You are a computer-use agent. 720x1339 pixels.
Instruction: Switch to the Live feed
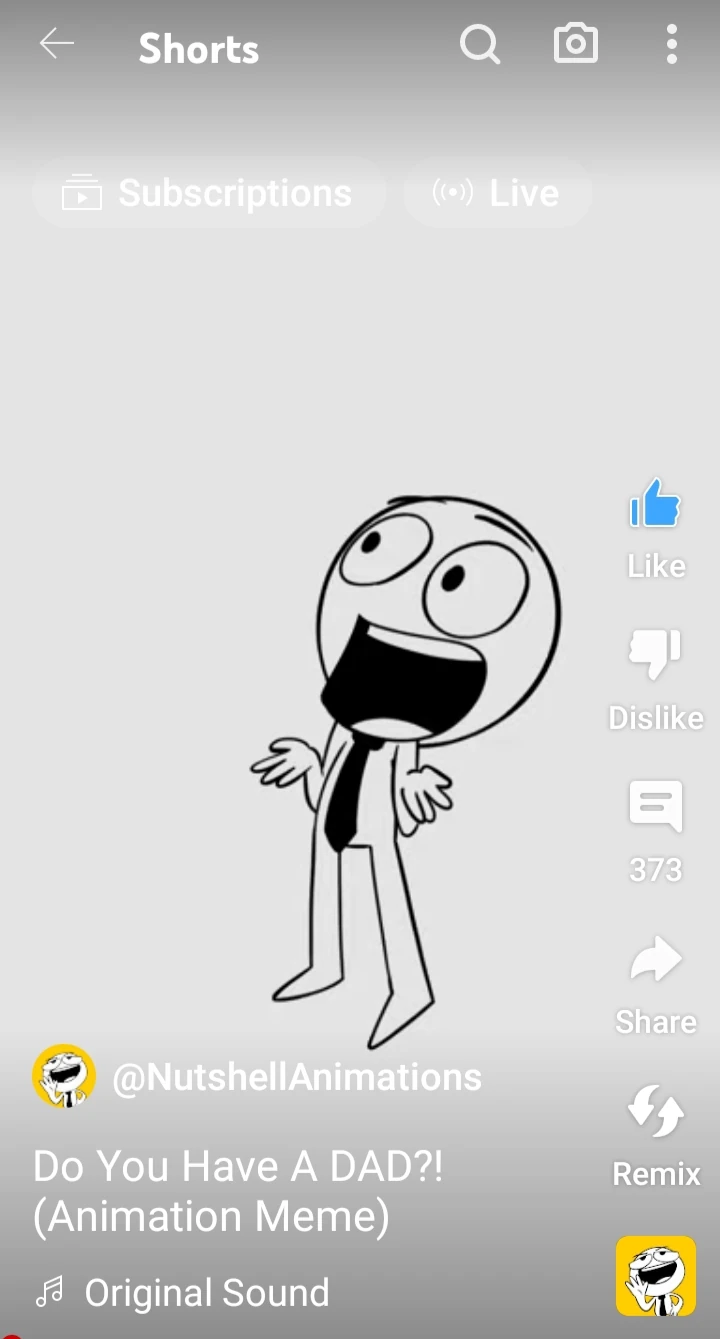pyautogui.click(x=497, y=192)
